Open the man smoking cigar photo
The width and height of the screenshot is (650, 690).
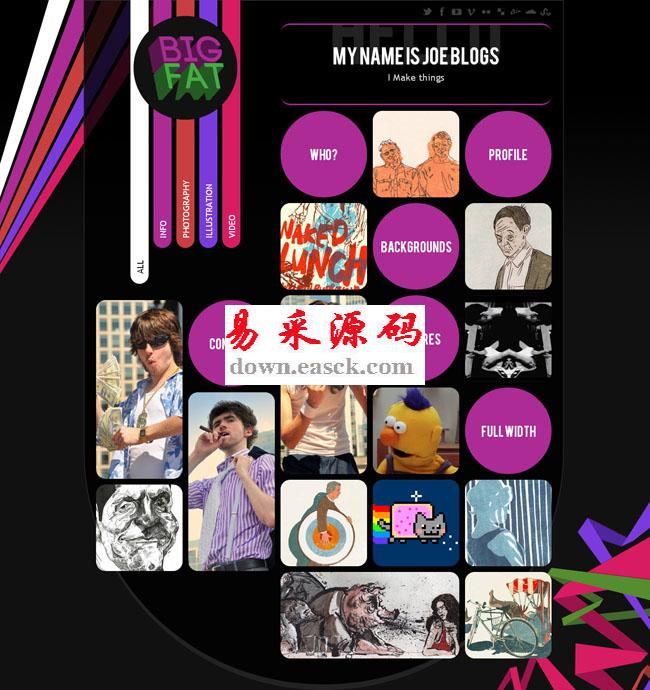[x=231, y=481]
